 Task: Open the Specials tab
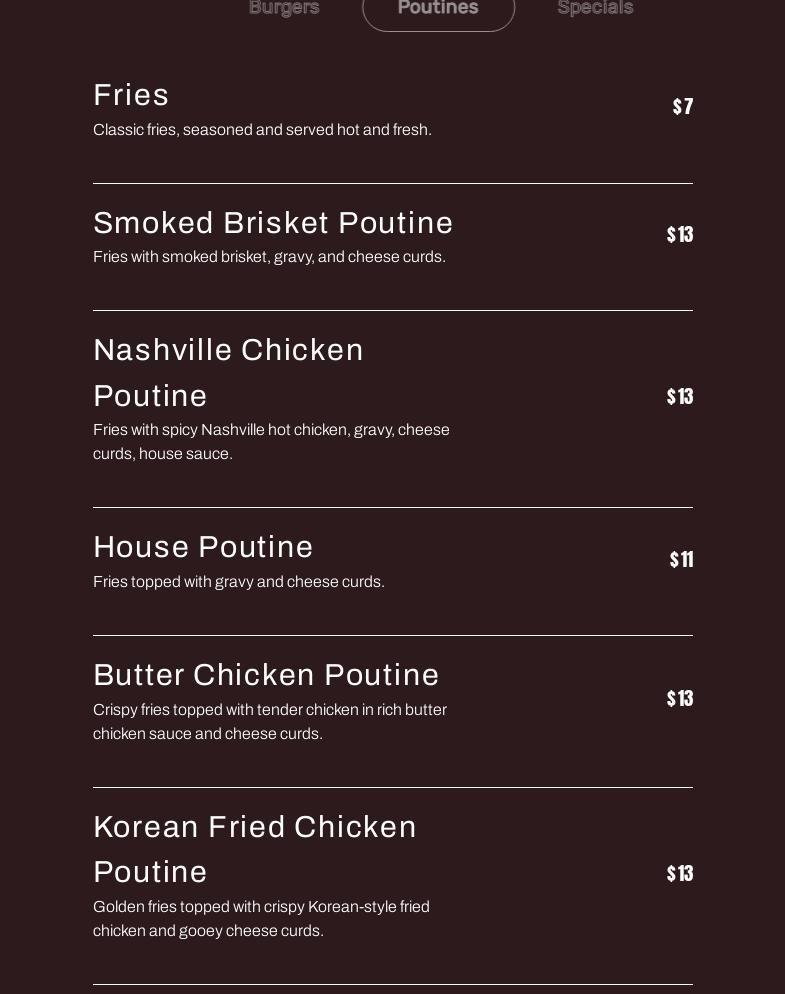click(595, 8)
